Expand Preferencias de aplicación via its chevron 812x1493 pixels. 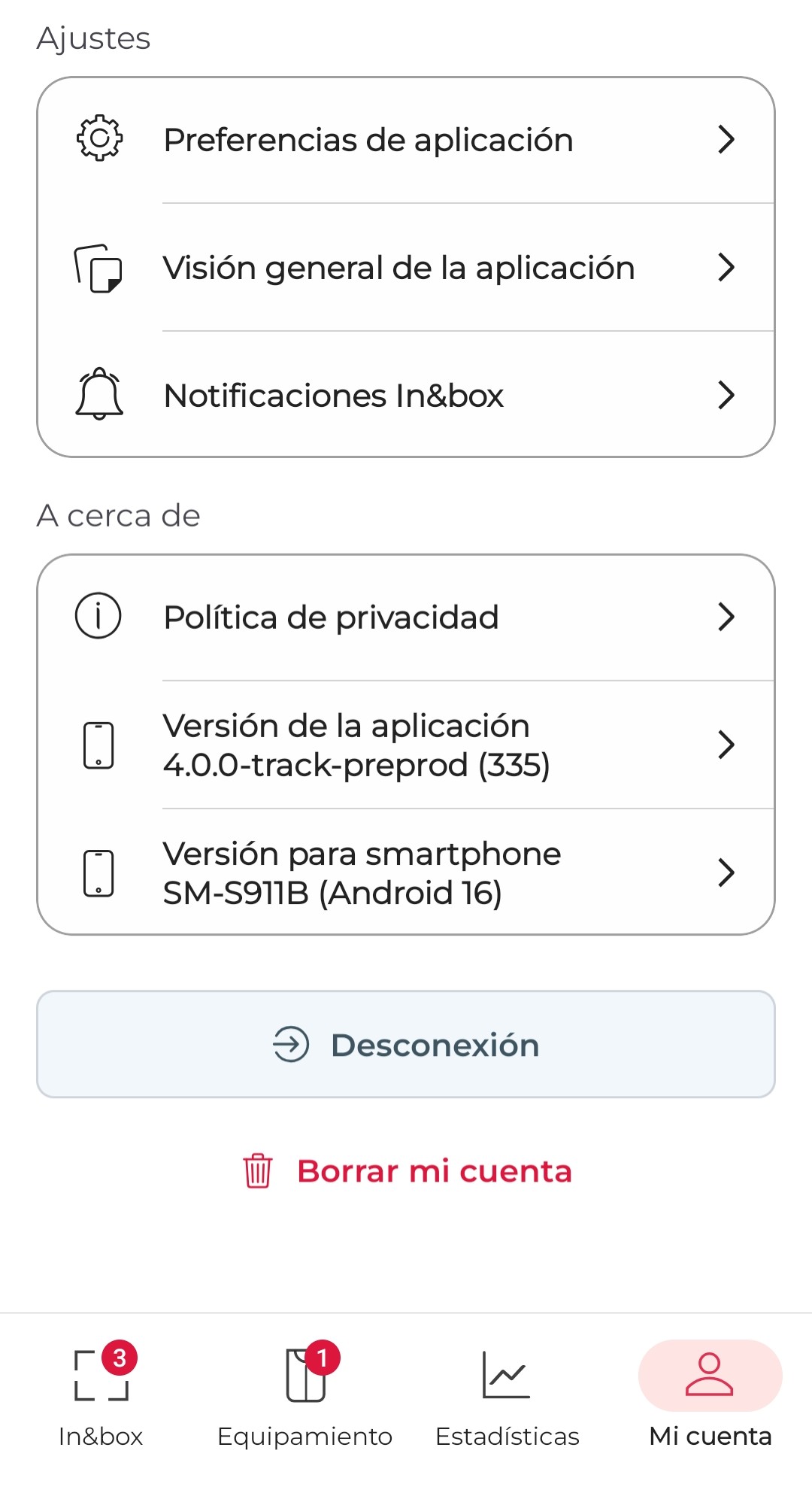point(726,139)
